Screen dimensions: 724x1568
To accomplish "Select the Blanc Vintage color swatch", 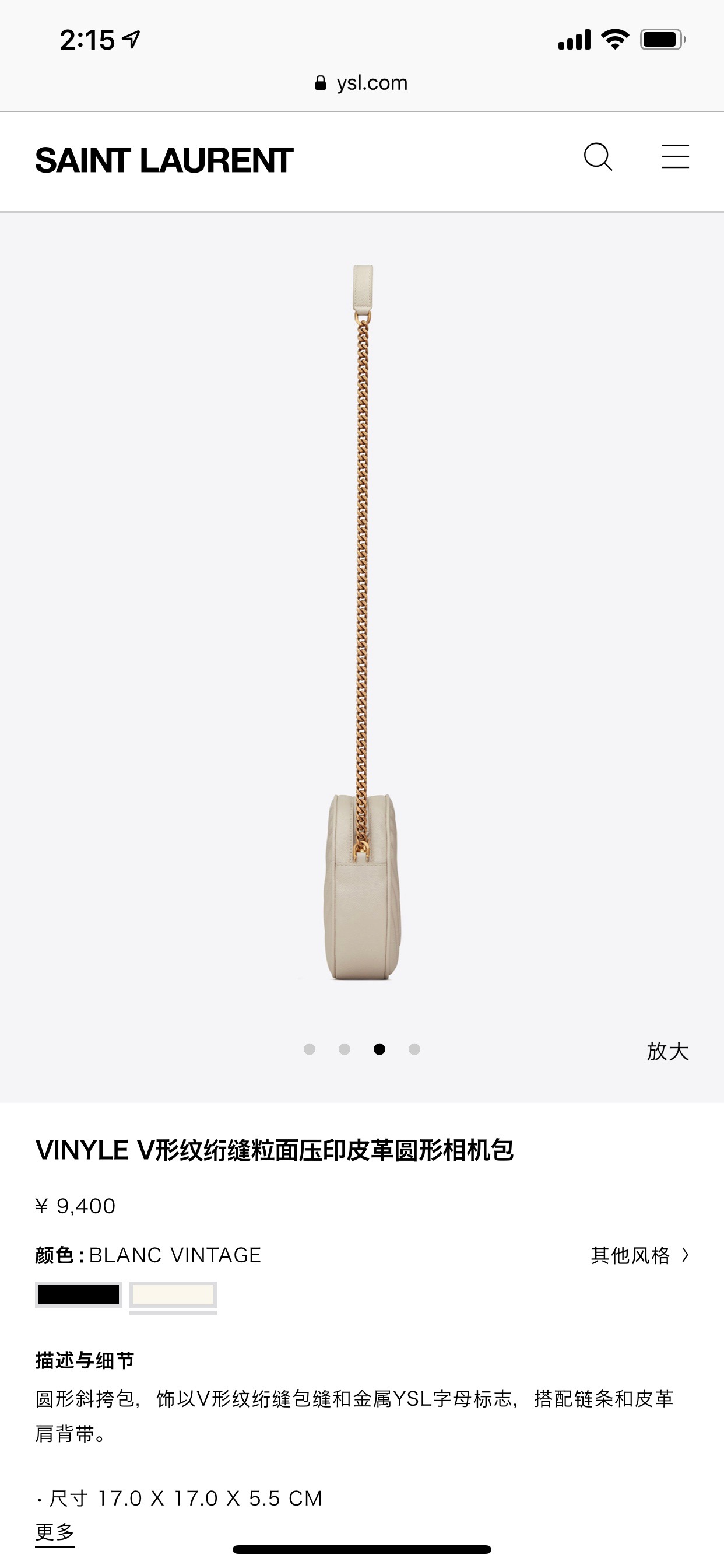I will (173, 1294).
